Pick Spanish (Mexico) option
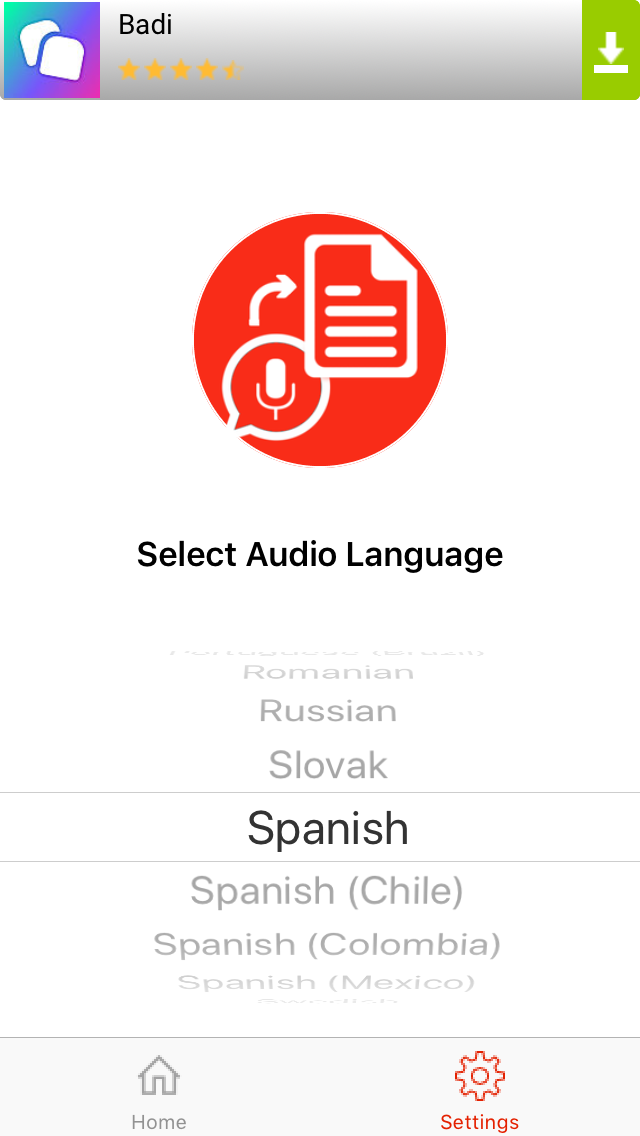This screenshot has height=1136, width=640. click(327, 982)
